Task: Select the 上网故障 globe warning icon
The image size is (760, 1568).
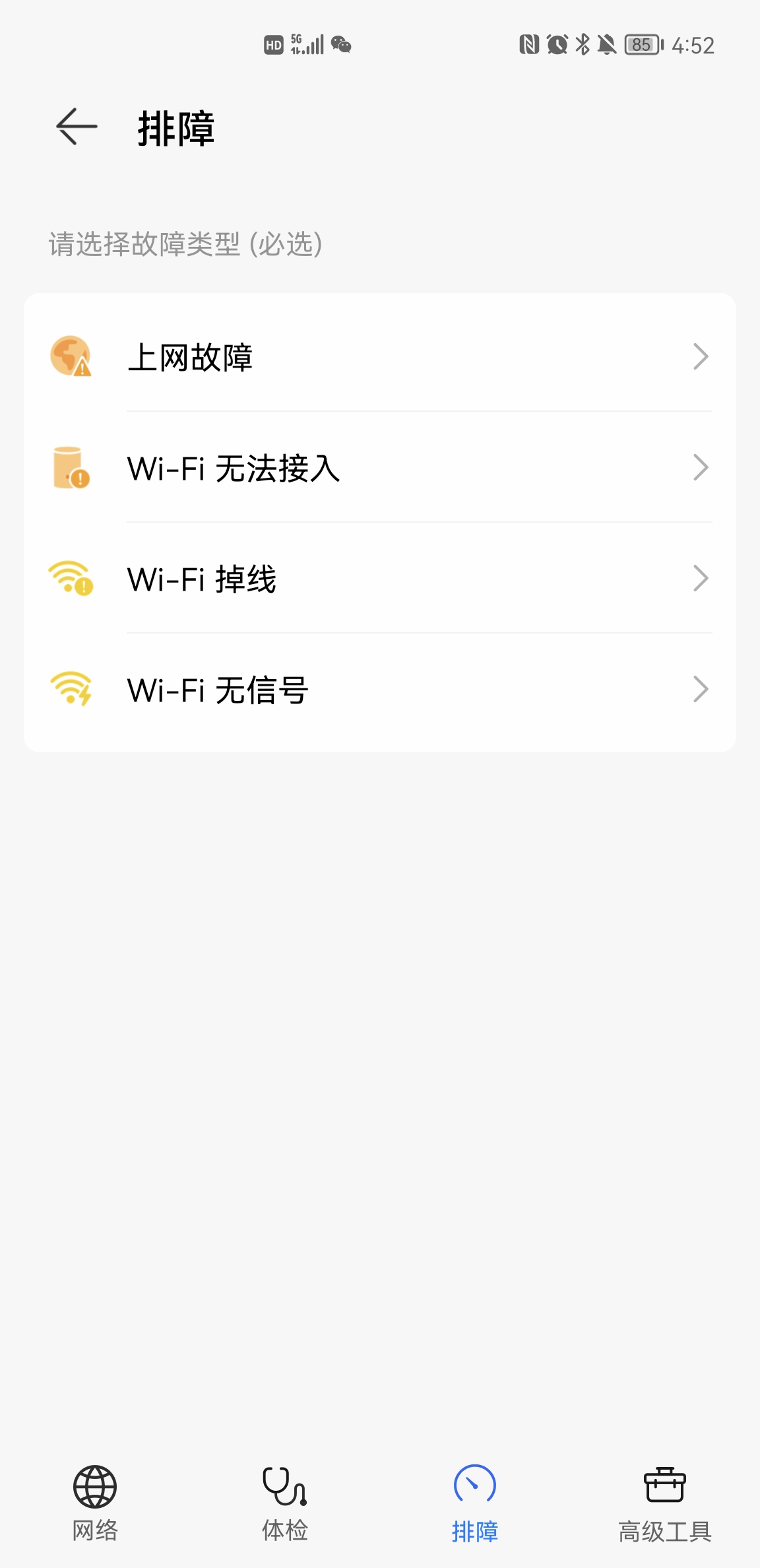Action: click(71, 356)
